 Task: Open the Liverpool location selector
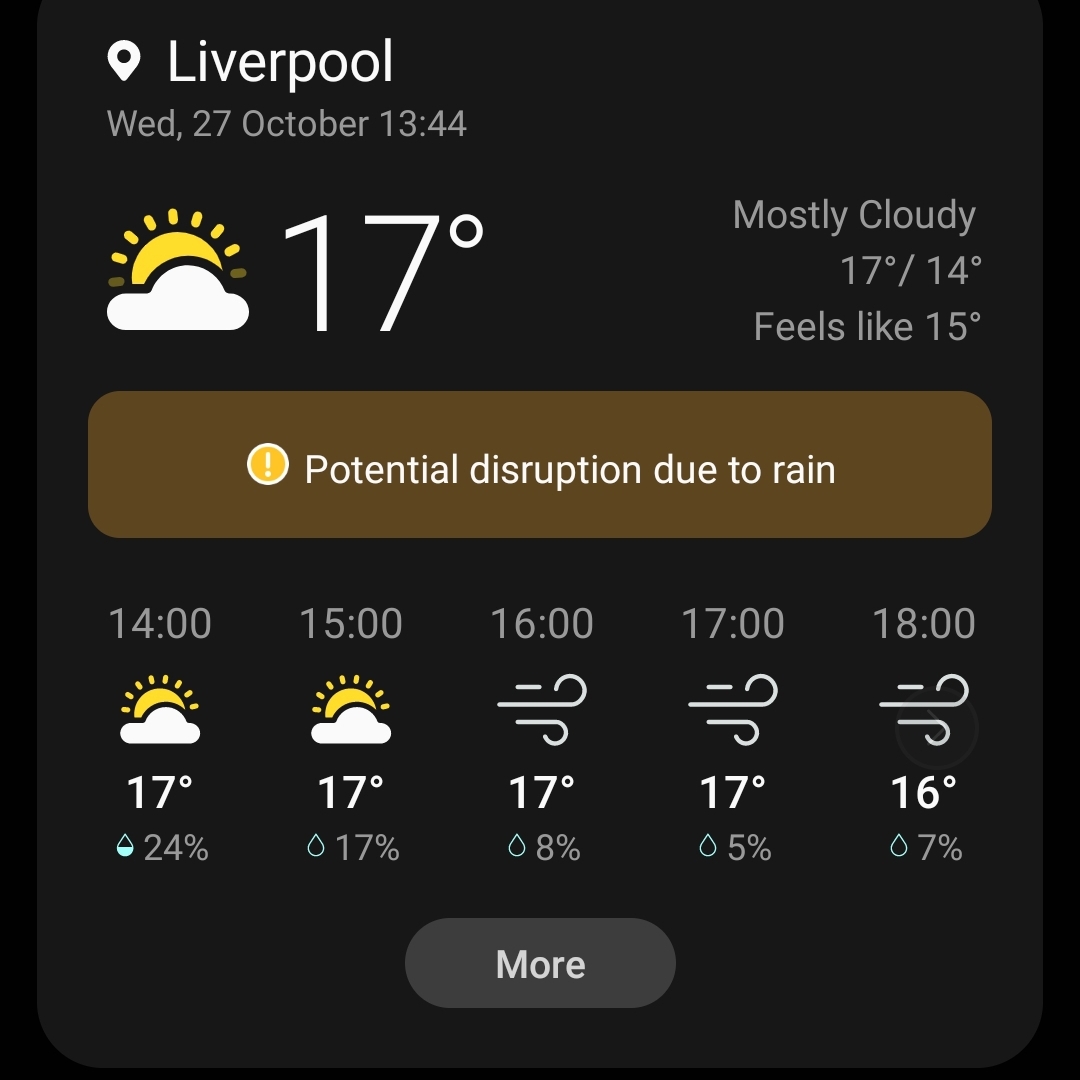[252, 62]
